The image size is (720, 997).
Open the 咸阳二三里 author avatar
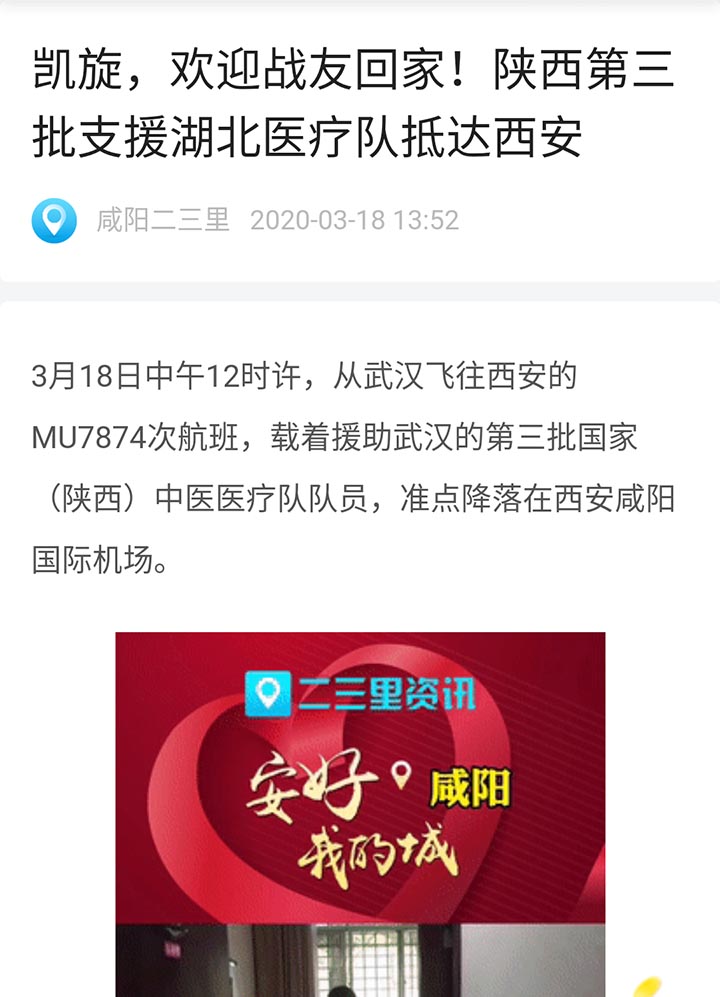click(x=54, y=220)
